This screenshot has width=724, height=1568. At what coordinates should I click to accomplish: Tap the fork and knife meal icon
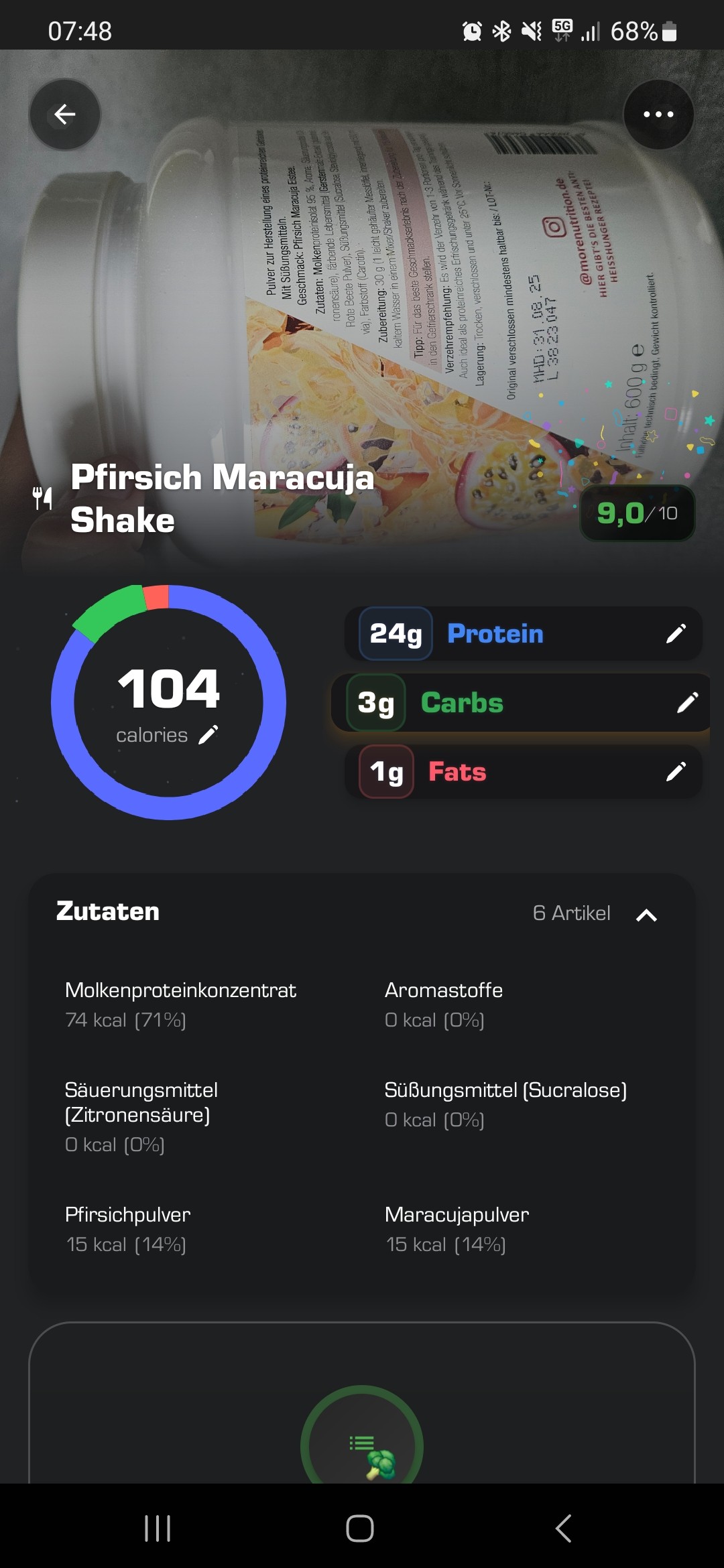tap(42, 497)
